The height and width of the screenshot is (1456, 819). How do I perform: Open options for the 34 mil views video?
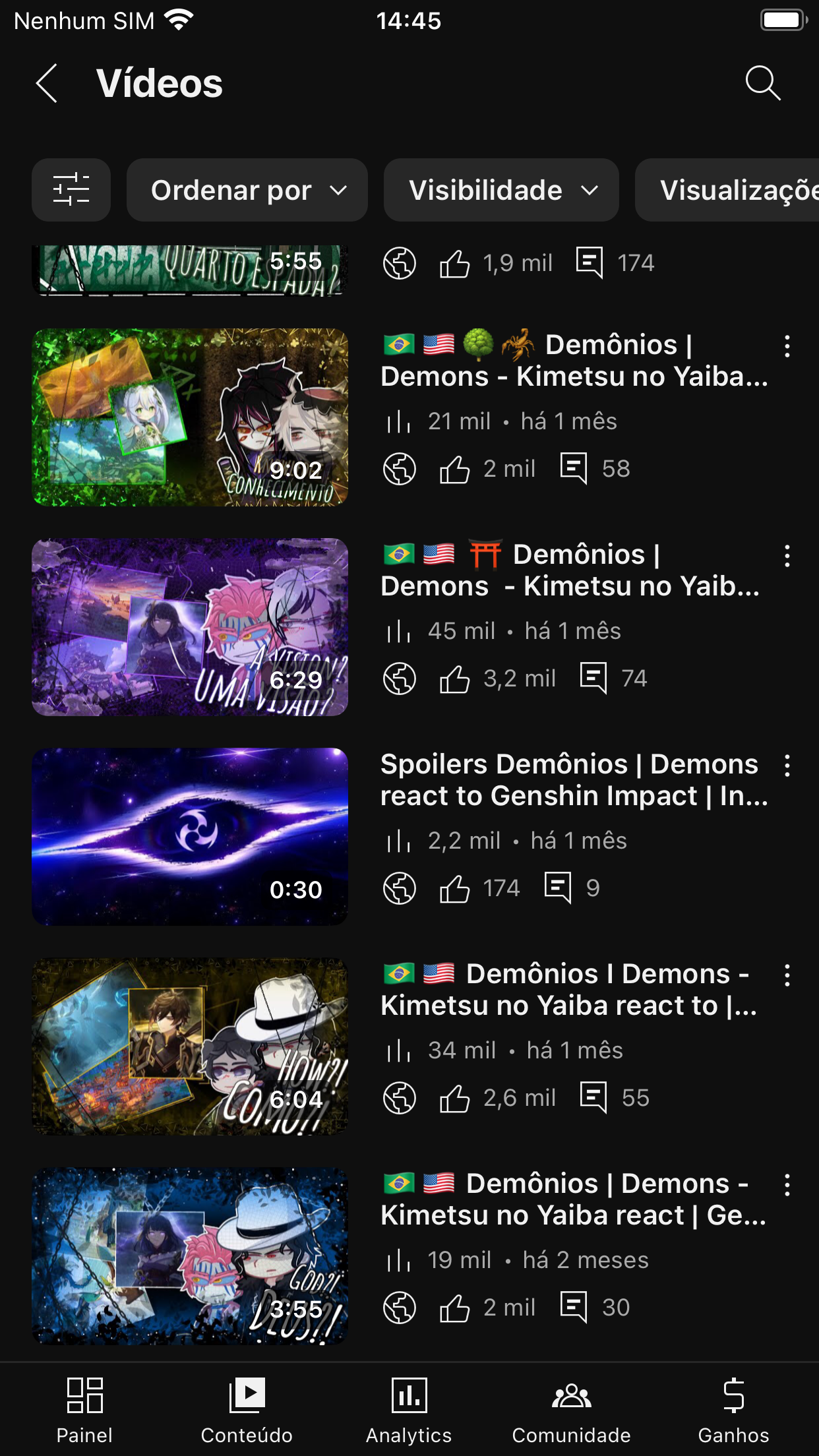click(787, 975)
